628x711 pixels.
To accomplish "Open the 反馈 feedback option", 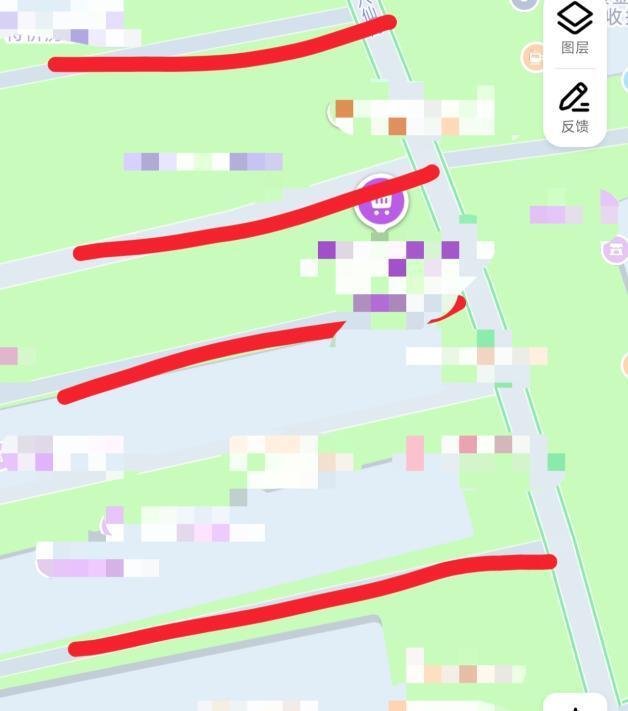I will (x=574, y=108).
